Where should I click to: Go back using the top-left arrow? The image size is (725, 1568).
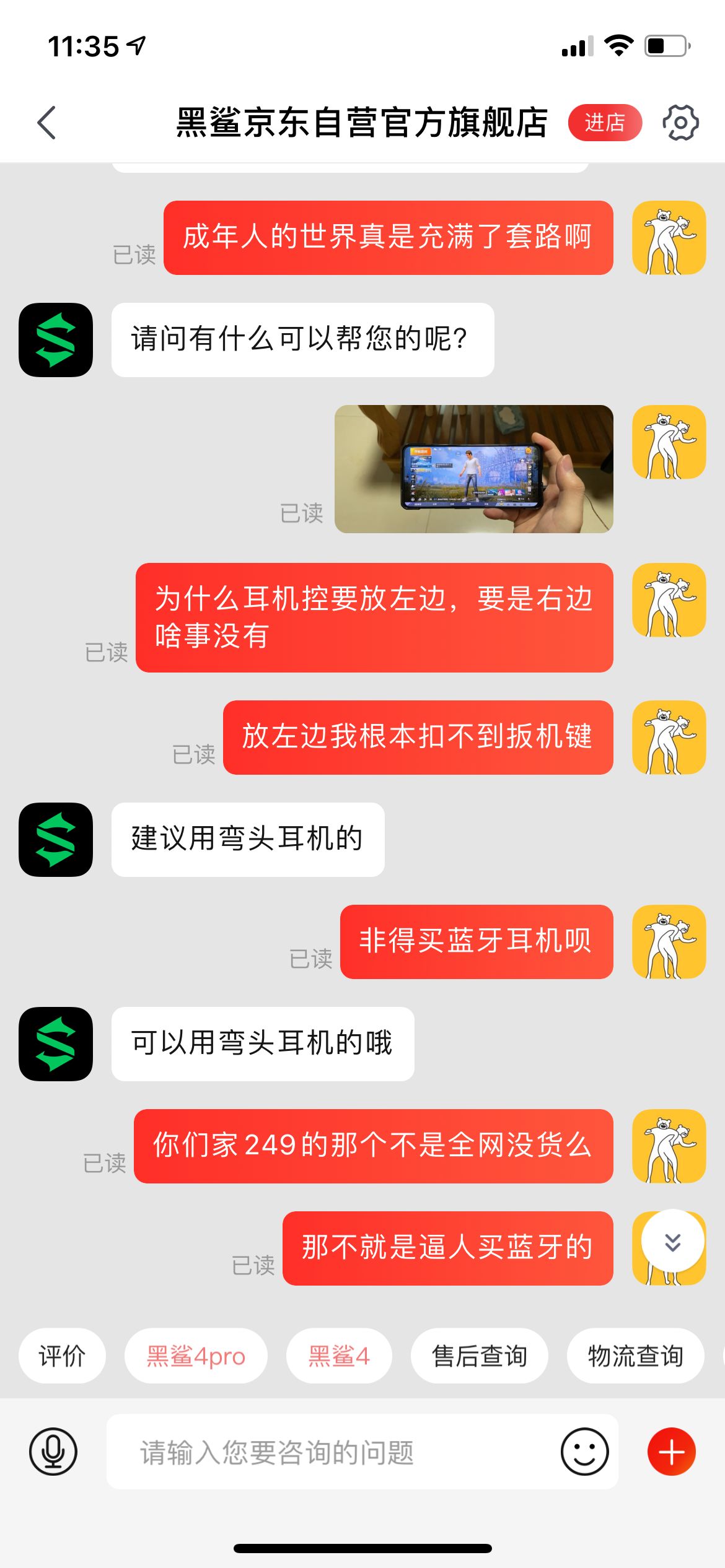(x=46, y=123)
